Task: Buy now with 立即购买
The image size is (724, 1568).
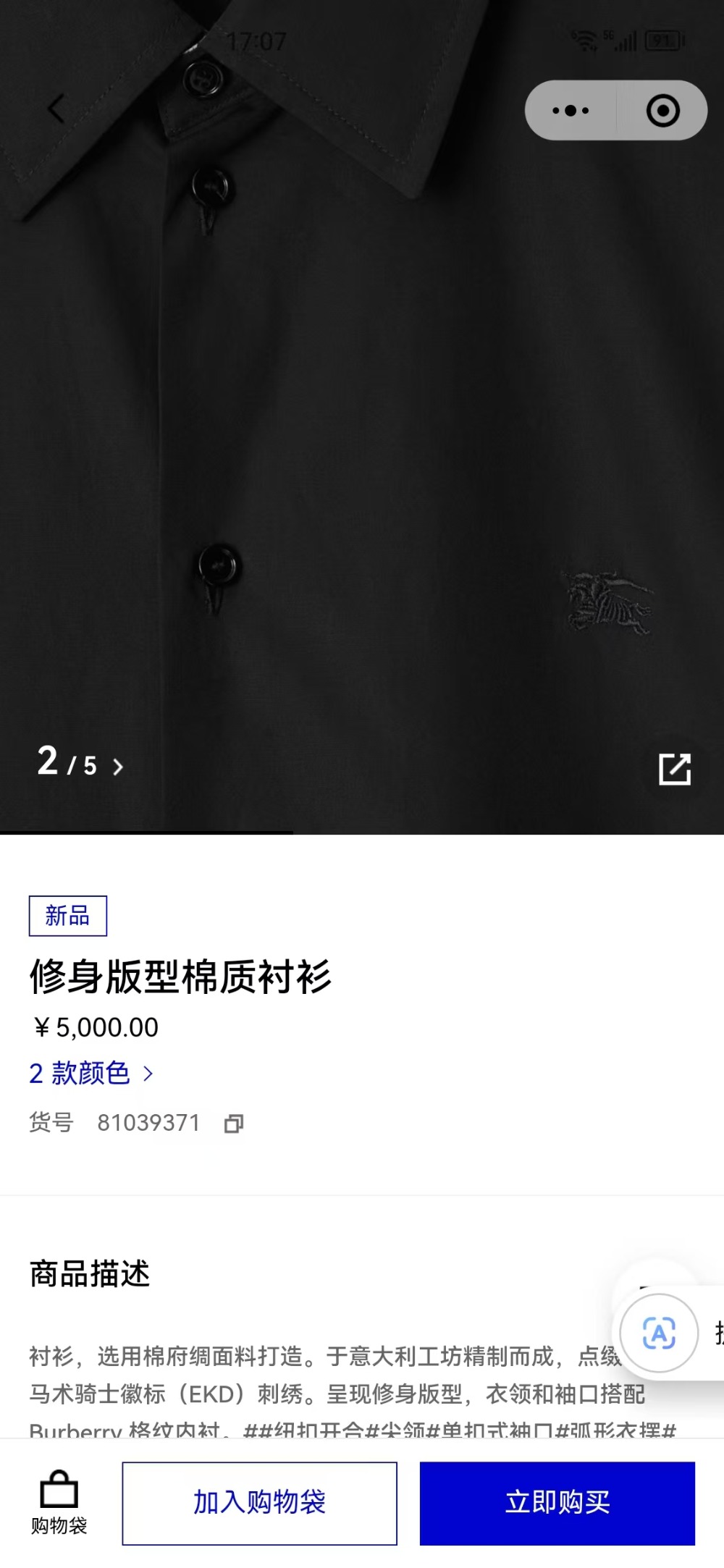Action: [x=557, y=1503]
